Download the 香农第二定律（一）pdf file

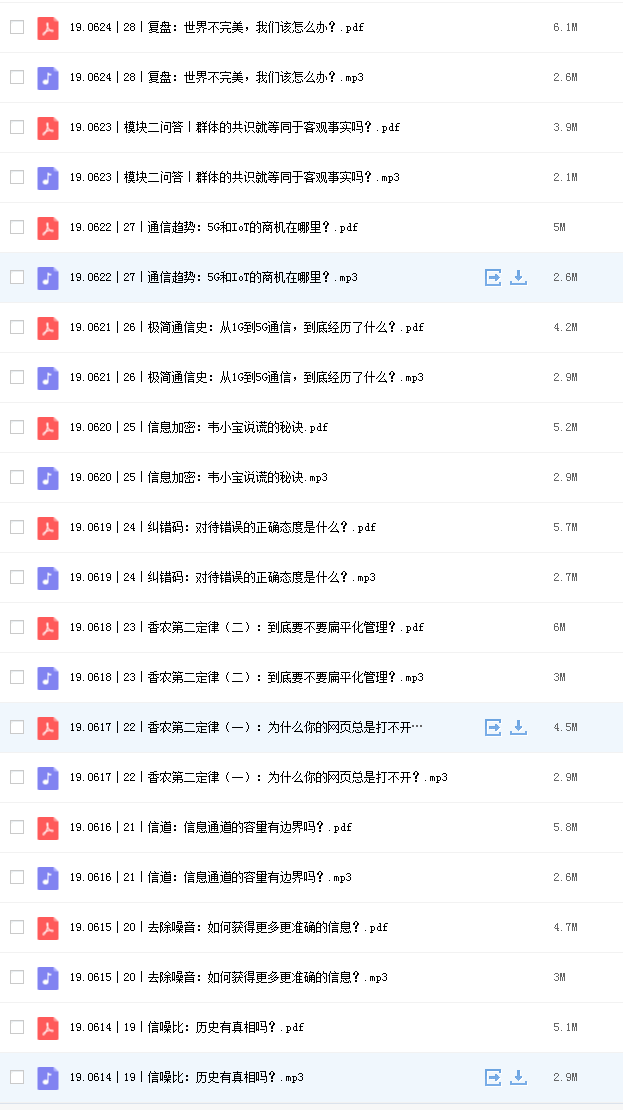518,727
